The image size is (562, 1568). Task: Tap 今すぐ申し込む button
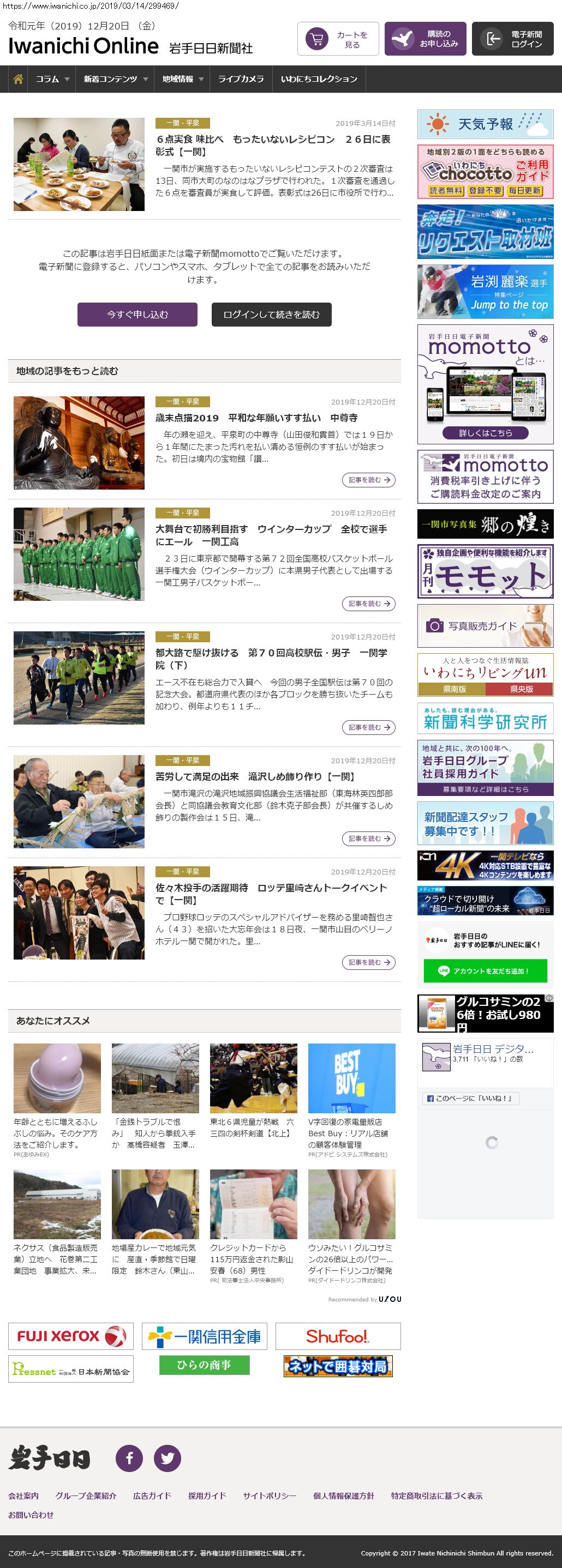pos(137,315)
